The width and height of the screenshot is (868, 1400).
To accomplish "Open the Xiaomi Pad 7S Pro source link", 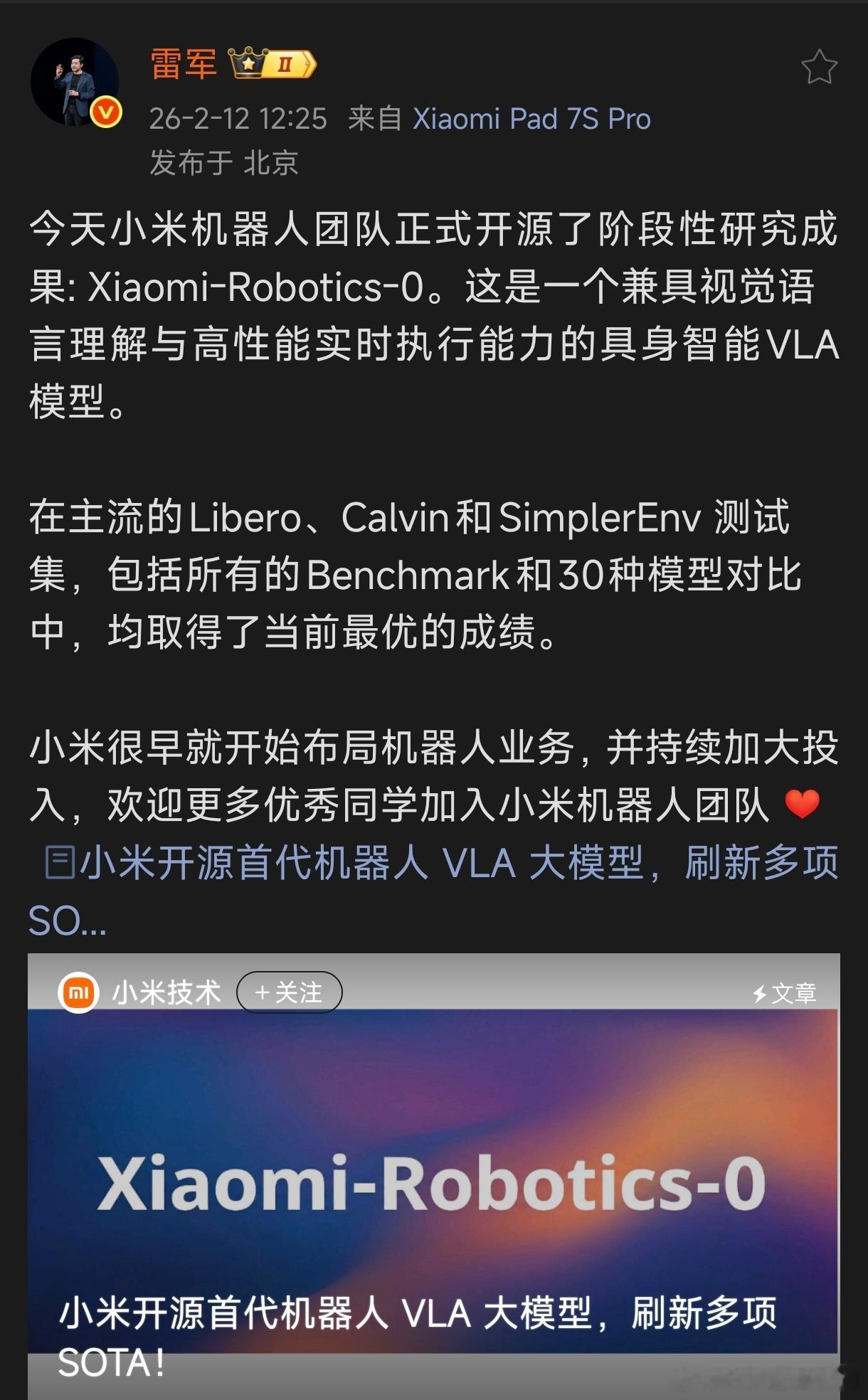I will click(x=529, y=118).
